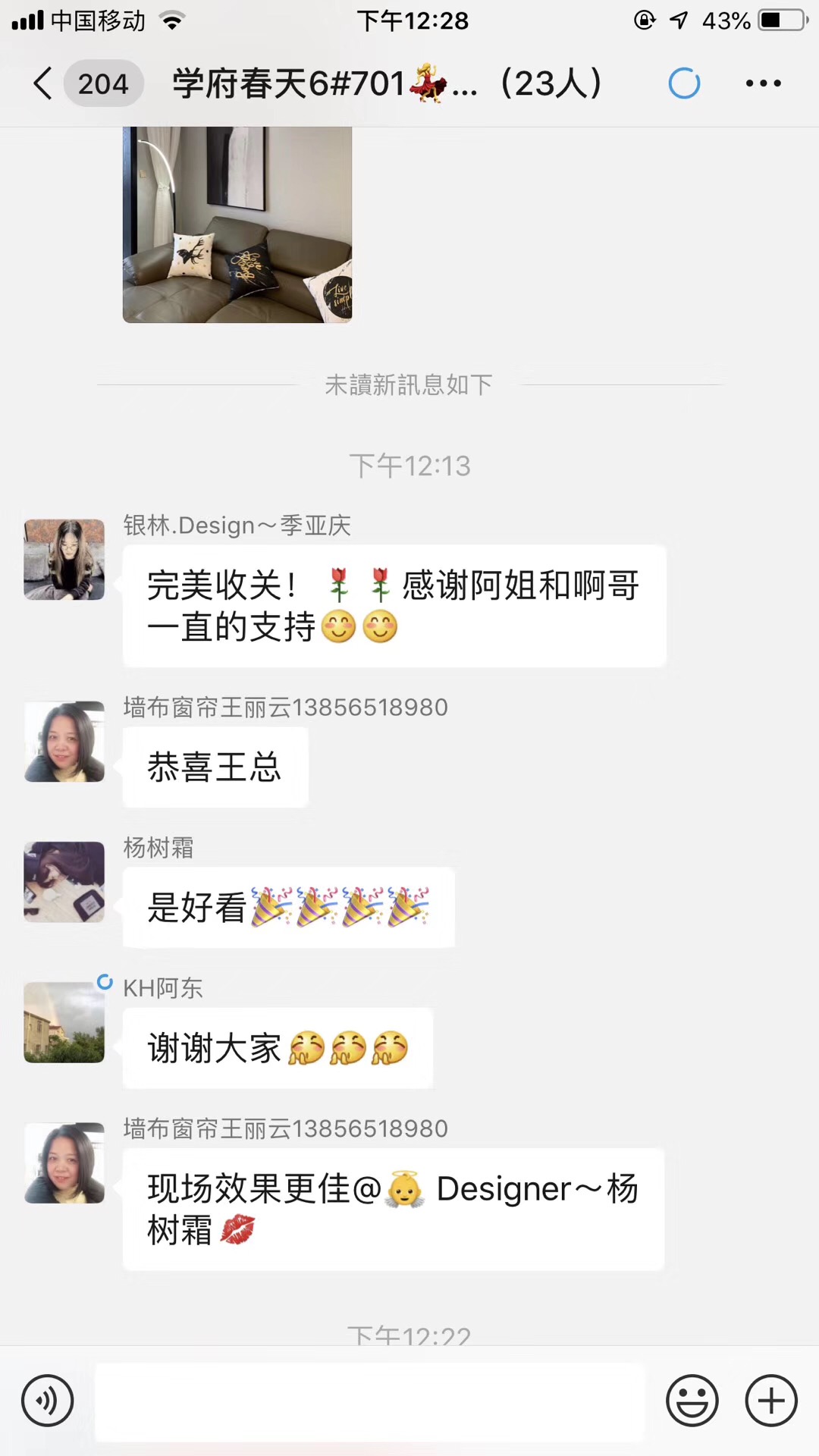View KH阿东's profile avatar
Image resolution: width=819 pixels, height=1456 pixels.
pyautogui.click(x=64, y=1022)
